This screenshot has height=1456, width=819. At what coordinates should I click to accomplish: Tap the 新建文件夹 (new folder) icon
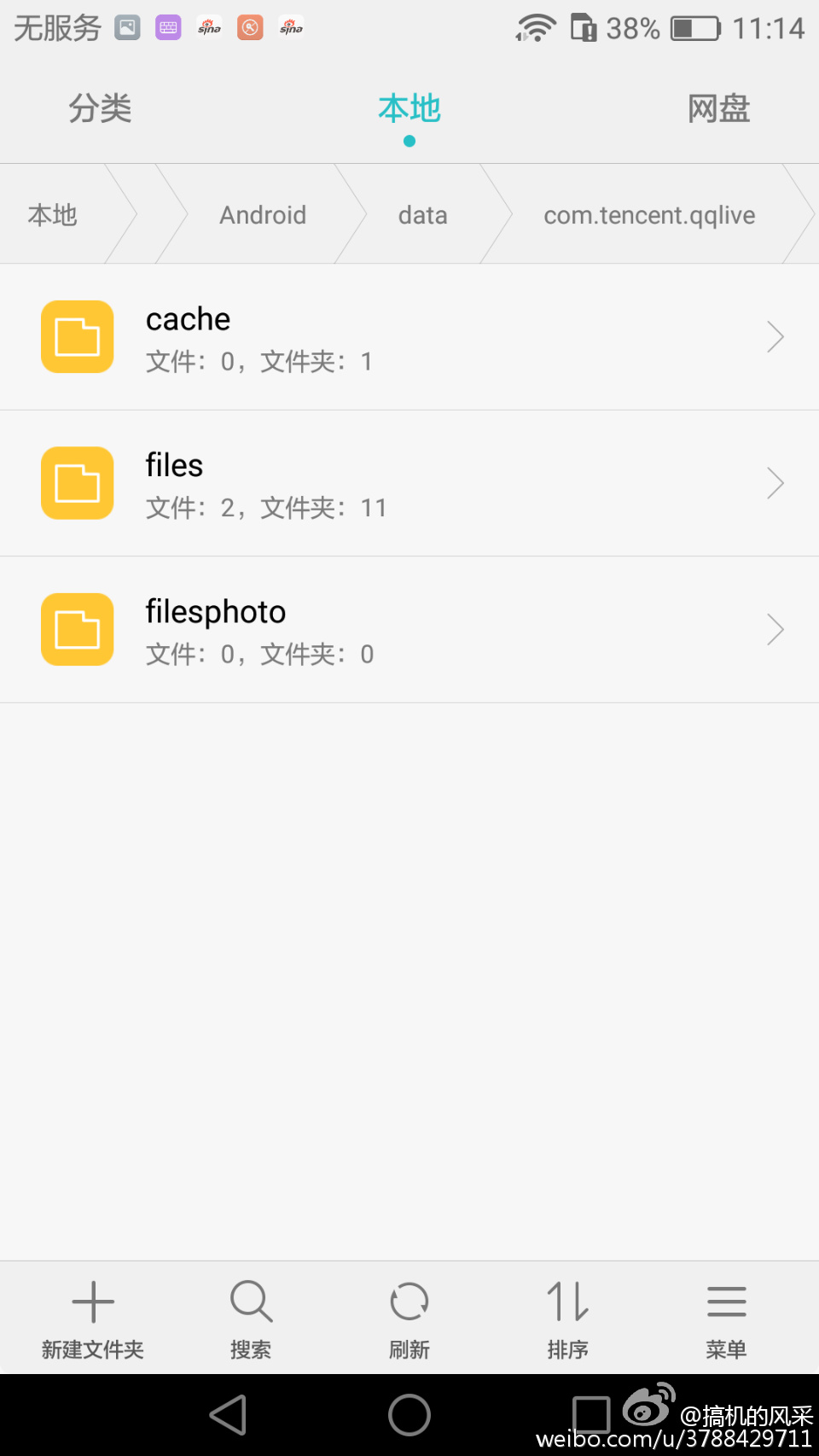[x=92, y=1316]
